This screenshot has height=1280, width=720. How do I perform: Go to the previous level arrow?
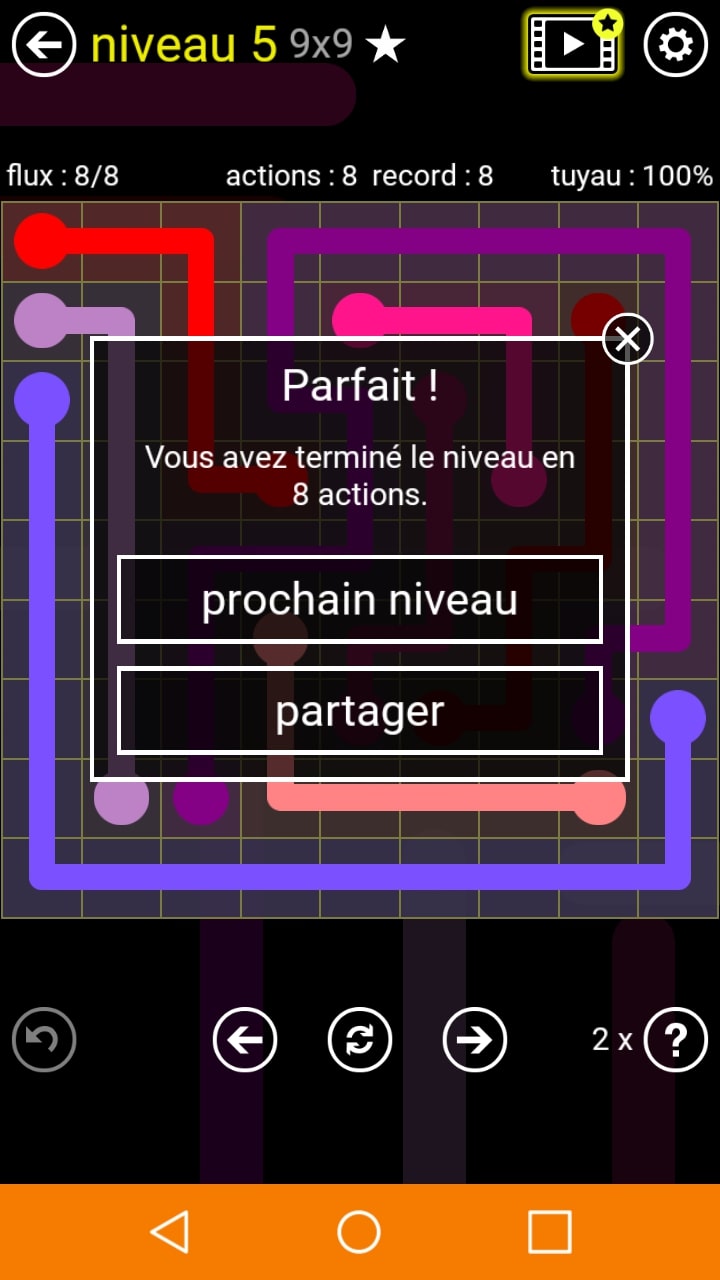tap(245, 1040)
